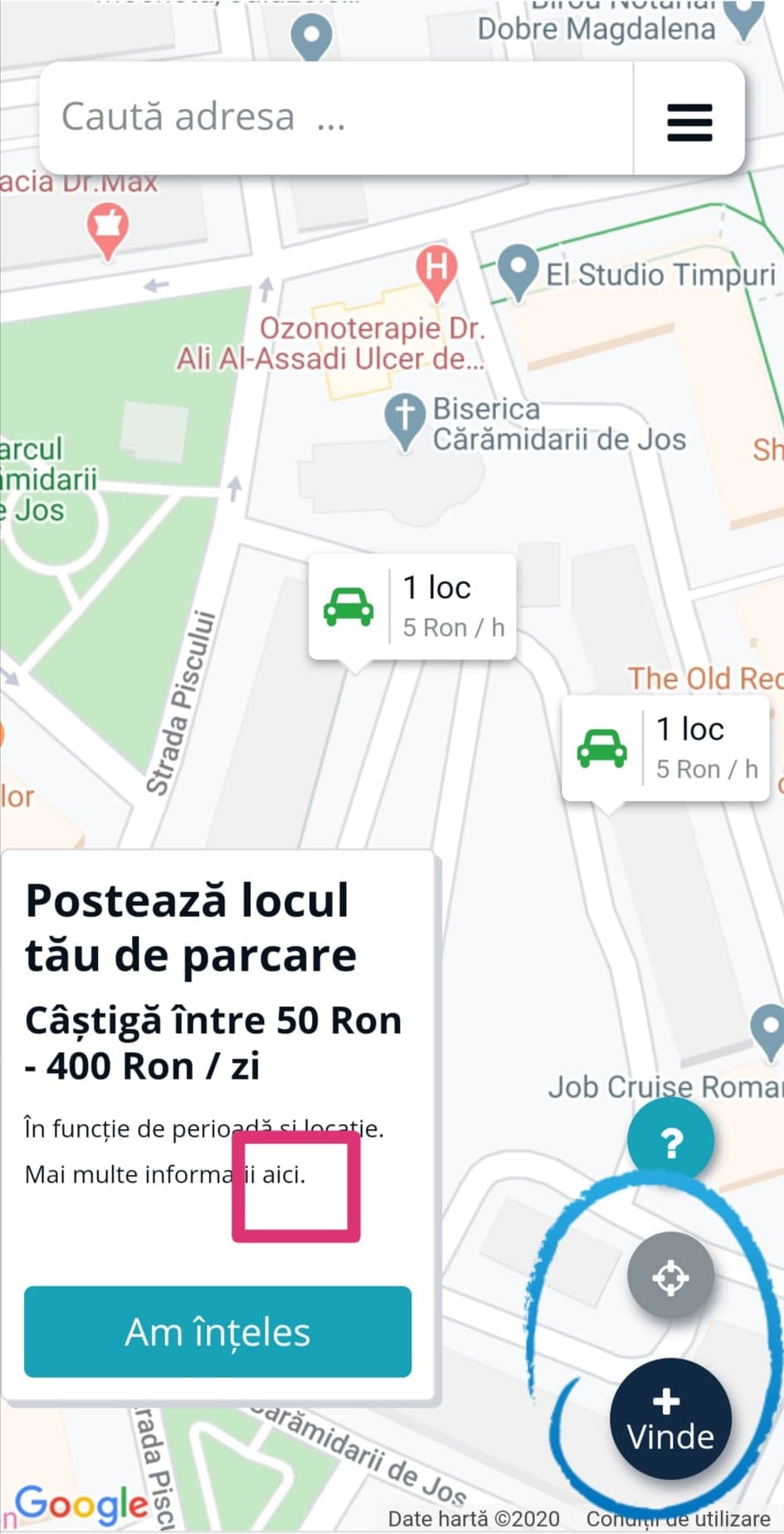Select the Ozonoterapie Dr. Ali Al-Assadi pin
784x1534 pixels.
click(436, 270)
